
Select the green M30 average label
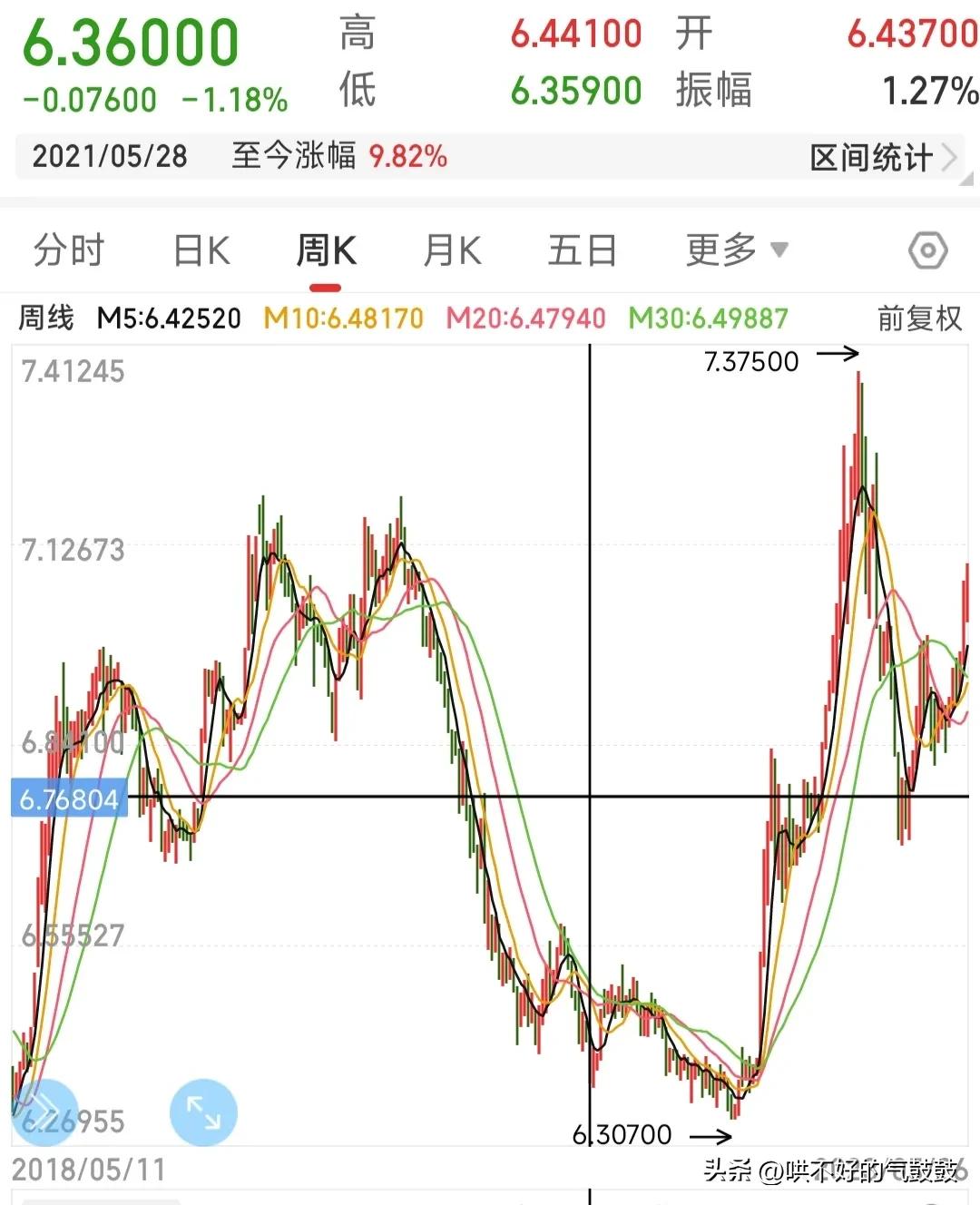(708, 319)
